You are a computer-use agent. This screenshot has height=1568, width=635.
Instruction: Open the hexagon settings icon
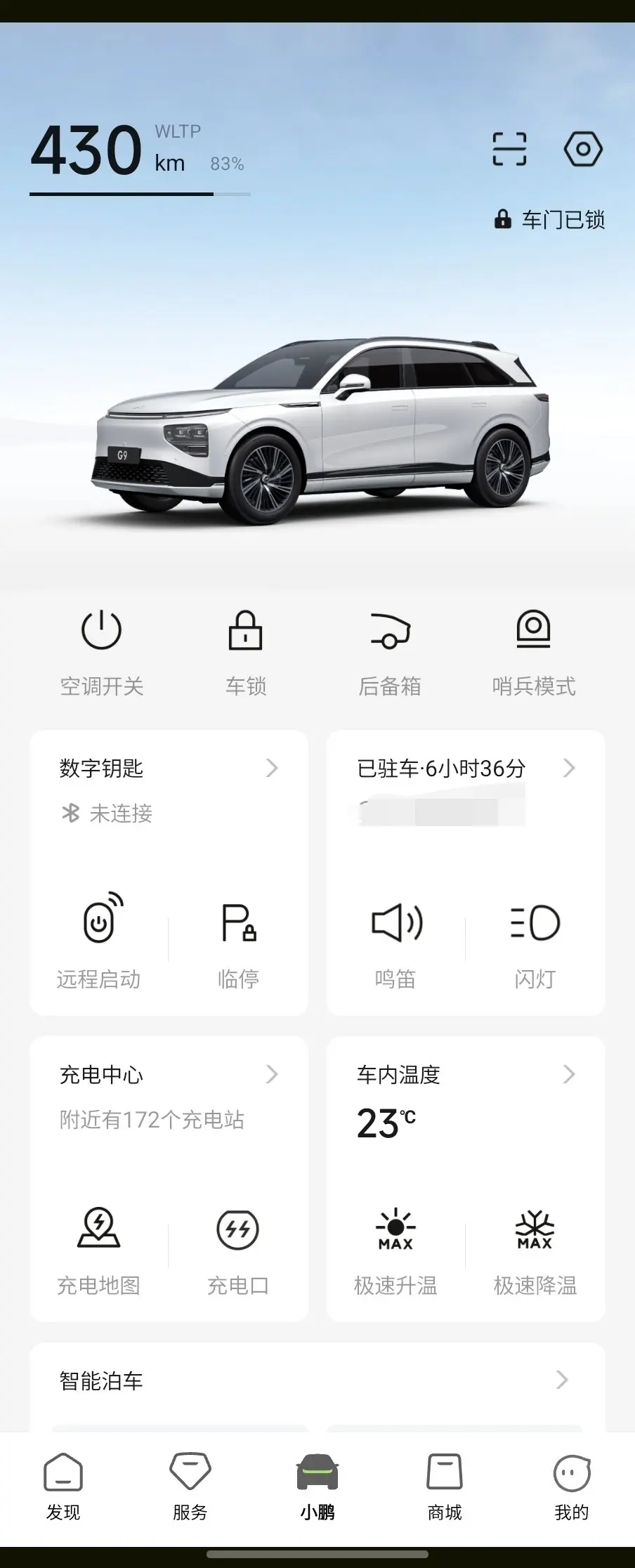pos(583,149)
